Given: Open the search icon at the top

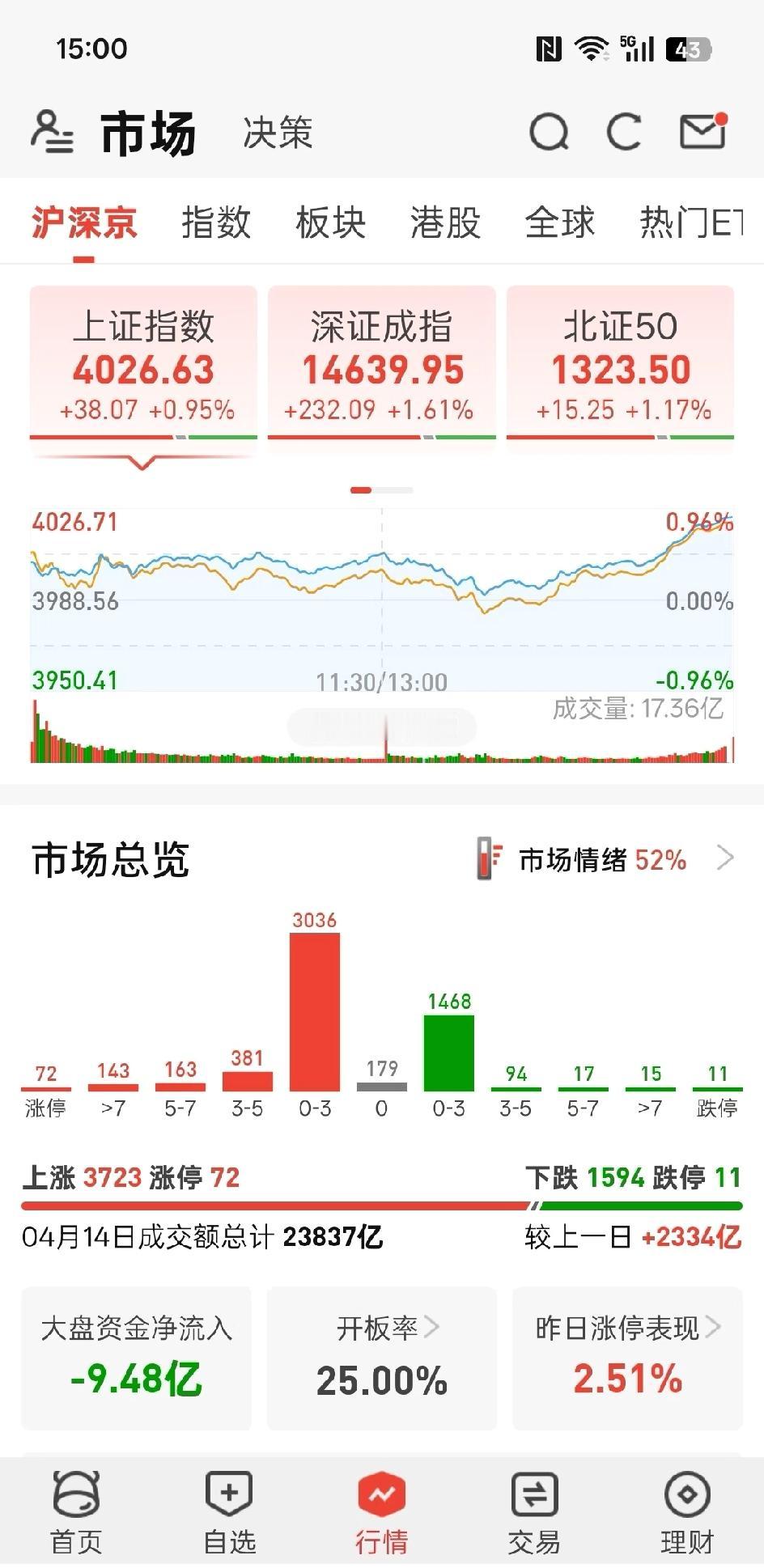Looking at the screenshot, I should [x=550, y=130].
